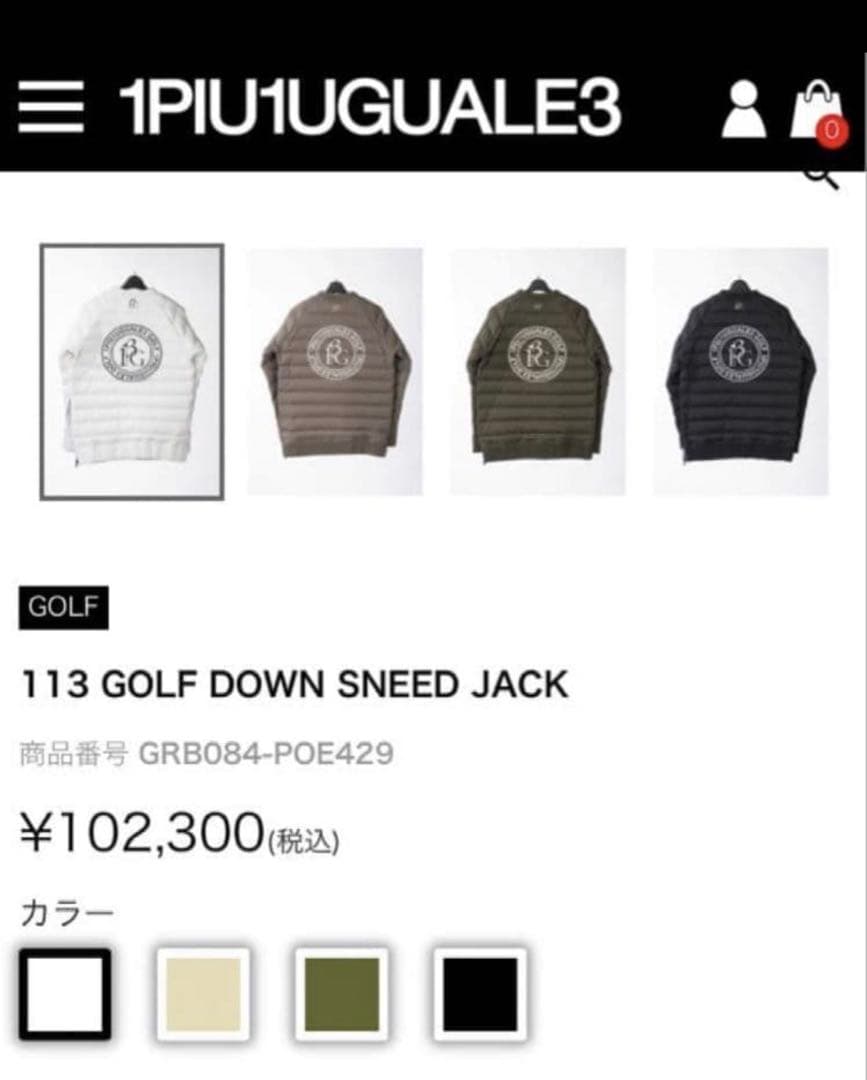This screenshot has width=867, height=1080.
Task: Pick the black color swatch
Action: click(479, 994)
